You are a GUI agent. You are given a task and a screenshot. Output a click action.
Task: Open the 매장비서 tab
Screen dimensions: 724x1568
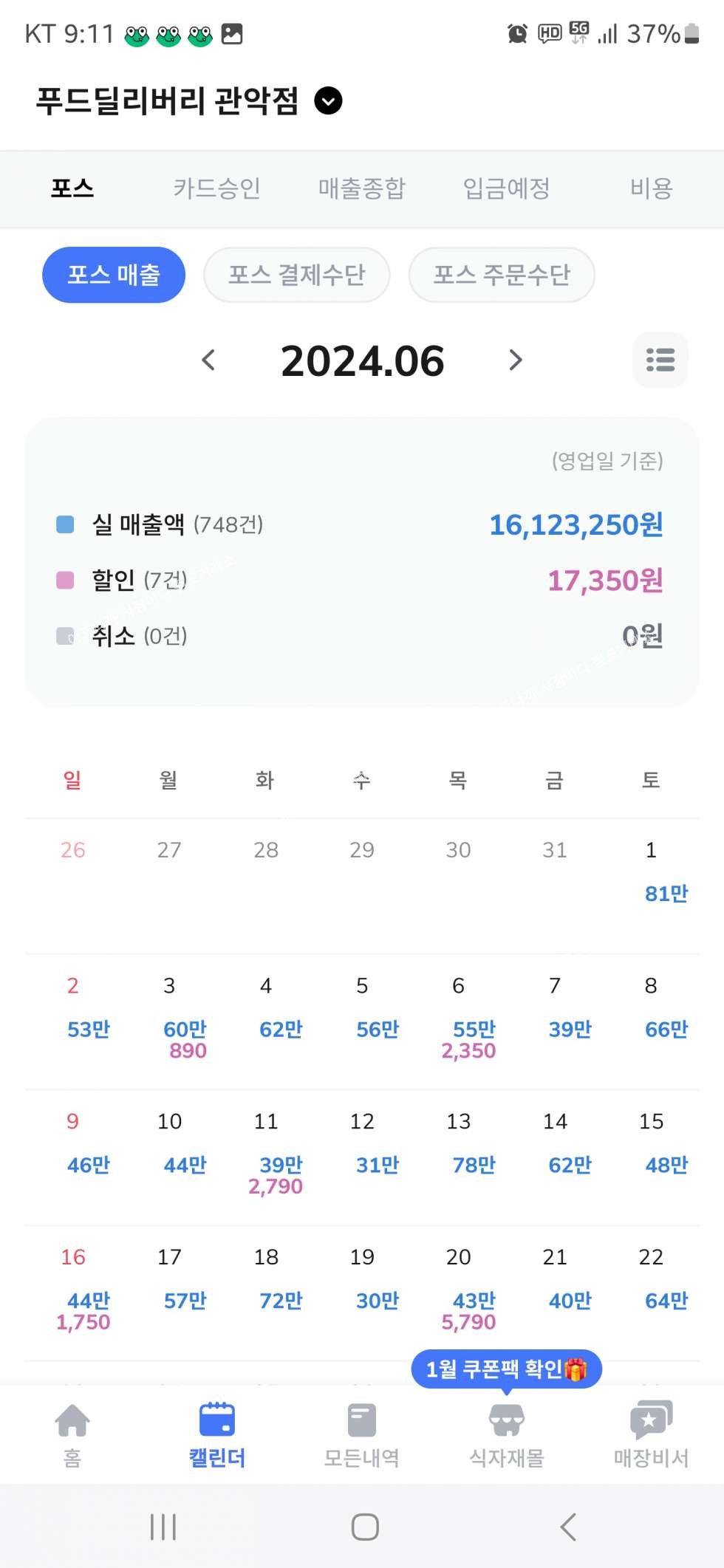pyautogui.click(x=651, y=1434)
